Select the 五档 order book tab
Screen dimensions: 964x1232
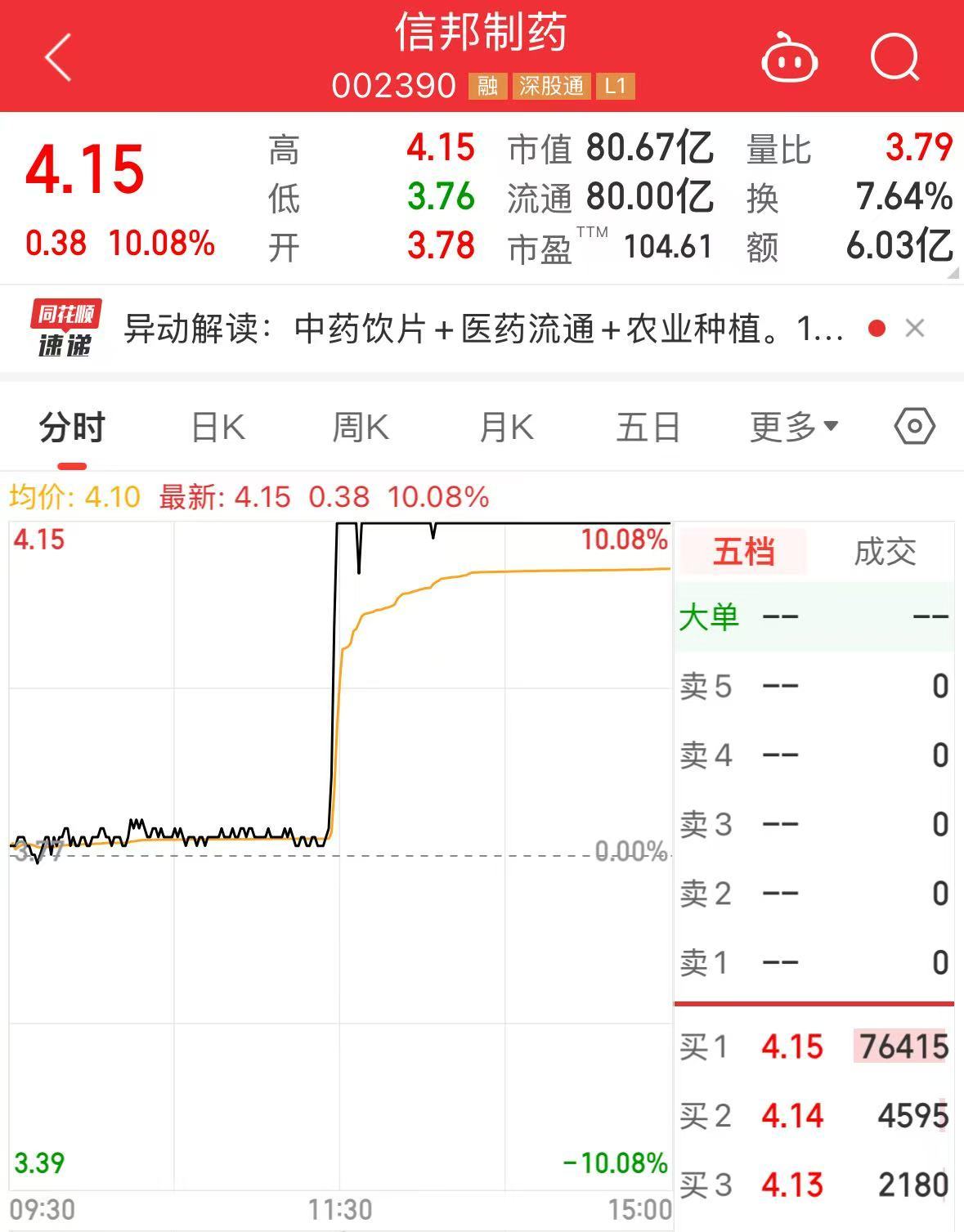pos(743,552)
